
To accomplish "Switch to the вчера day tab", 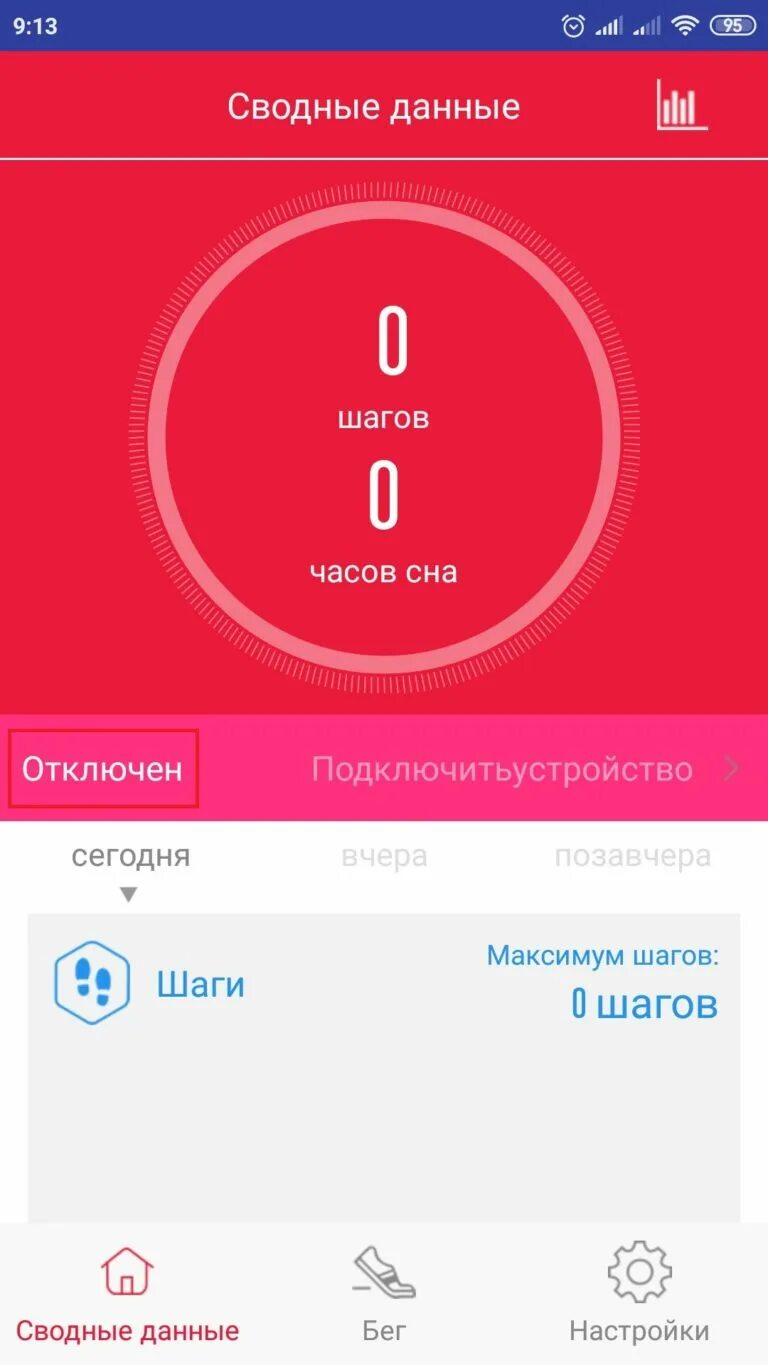I will tap(384, 857).
